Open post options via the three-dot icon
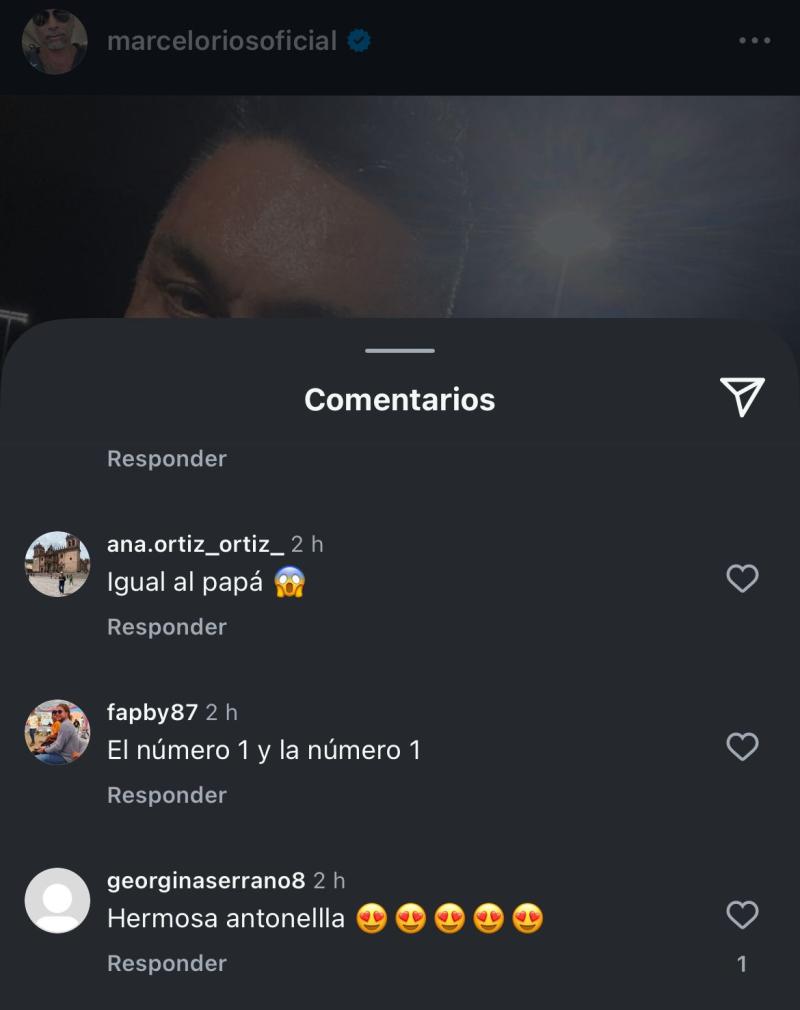This screenshot has height=1010, width=800. 755,40
